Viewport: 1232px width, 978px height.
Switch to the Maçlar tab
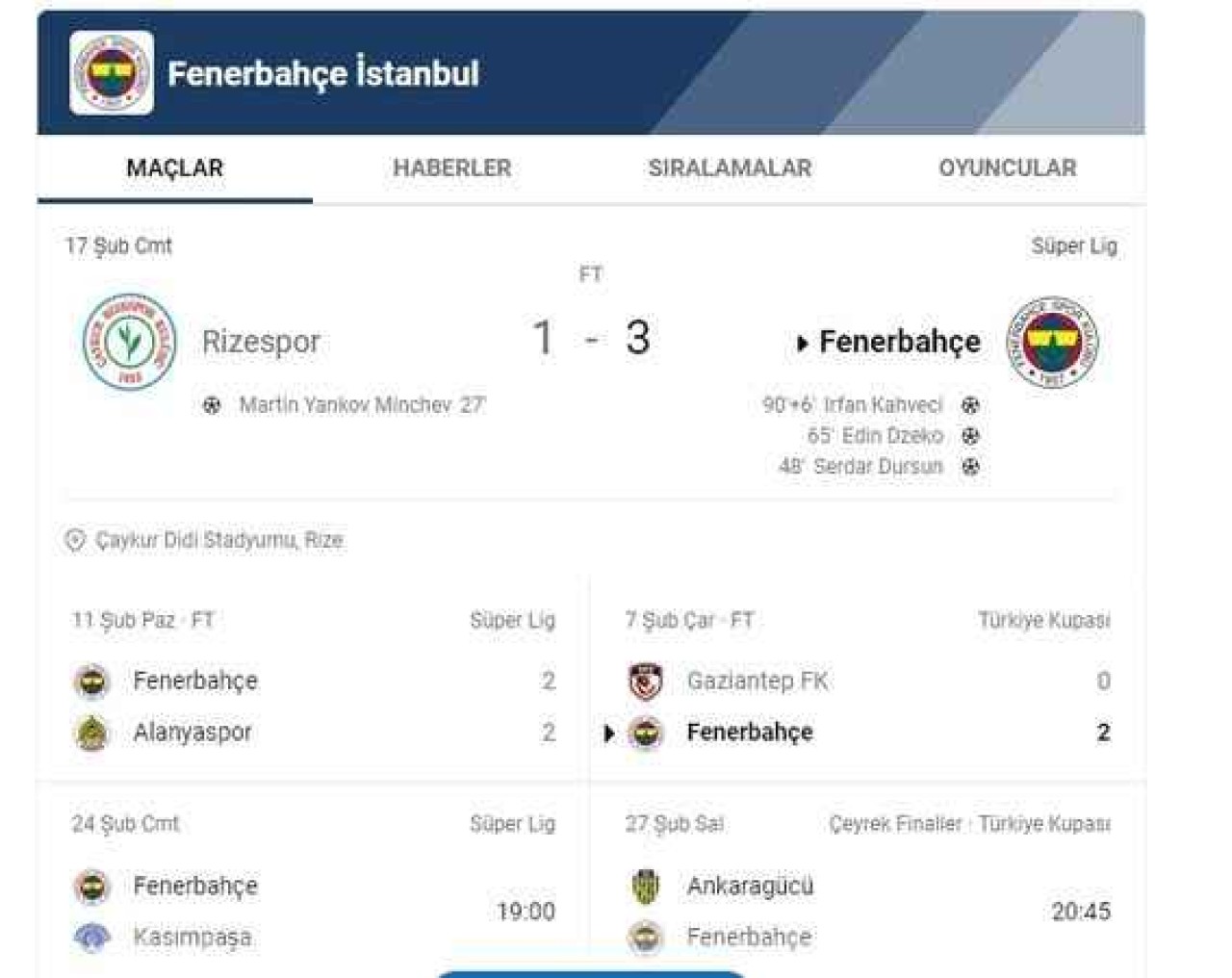(174, 168)
